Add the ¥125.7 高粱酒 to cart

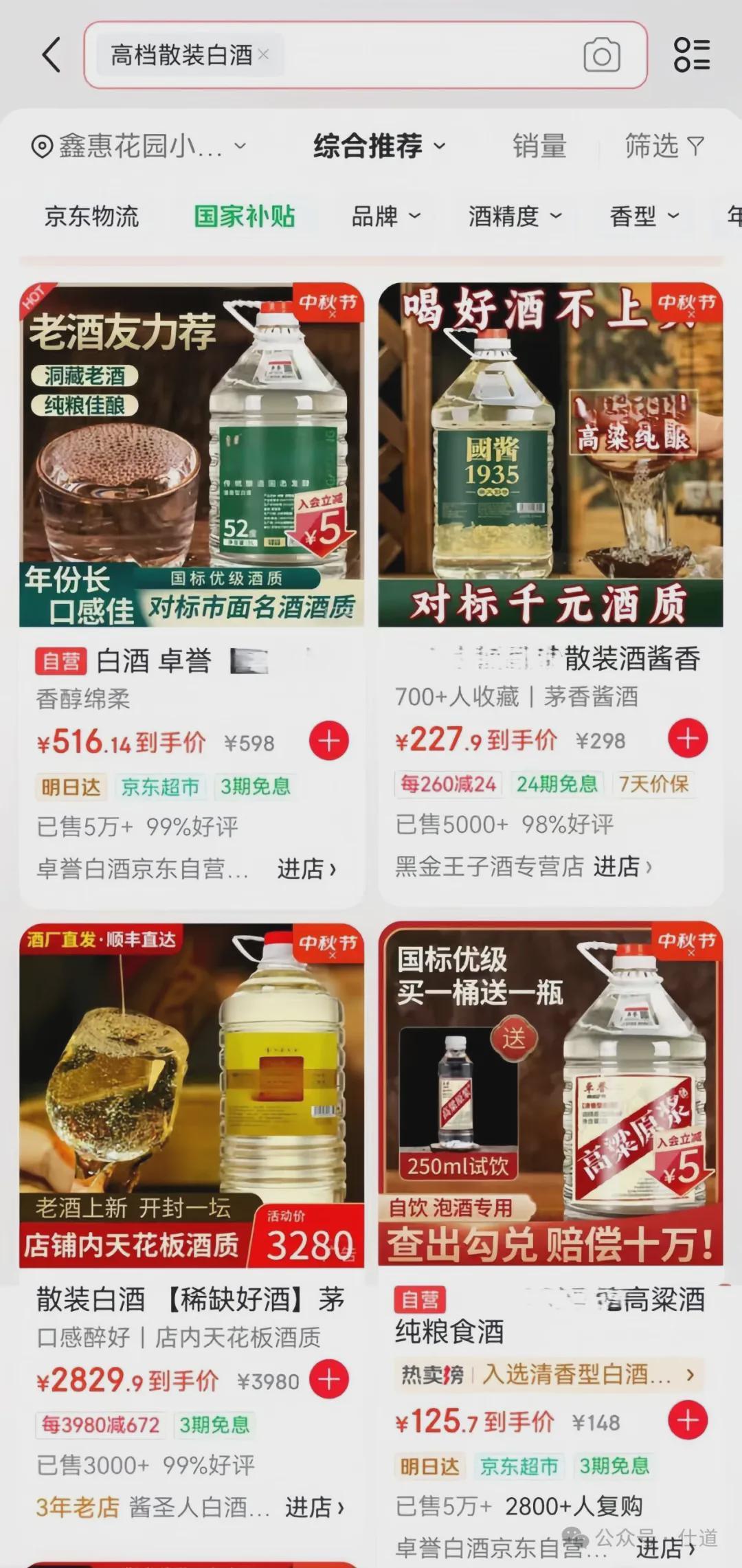pyautogui.click(x=688, y=1420)
